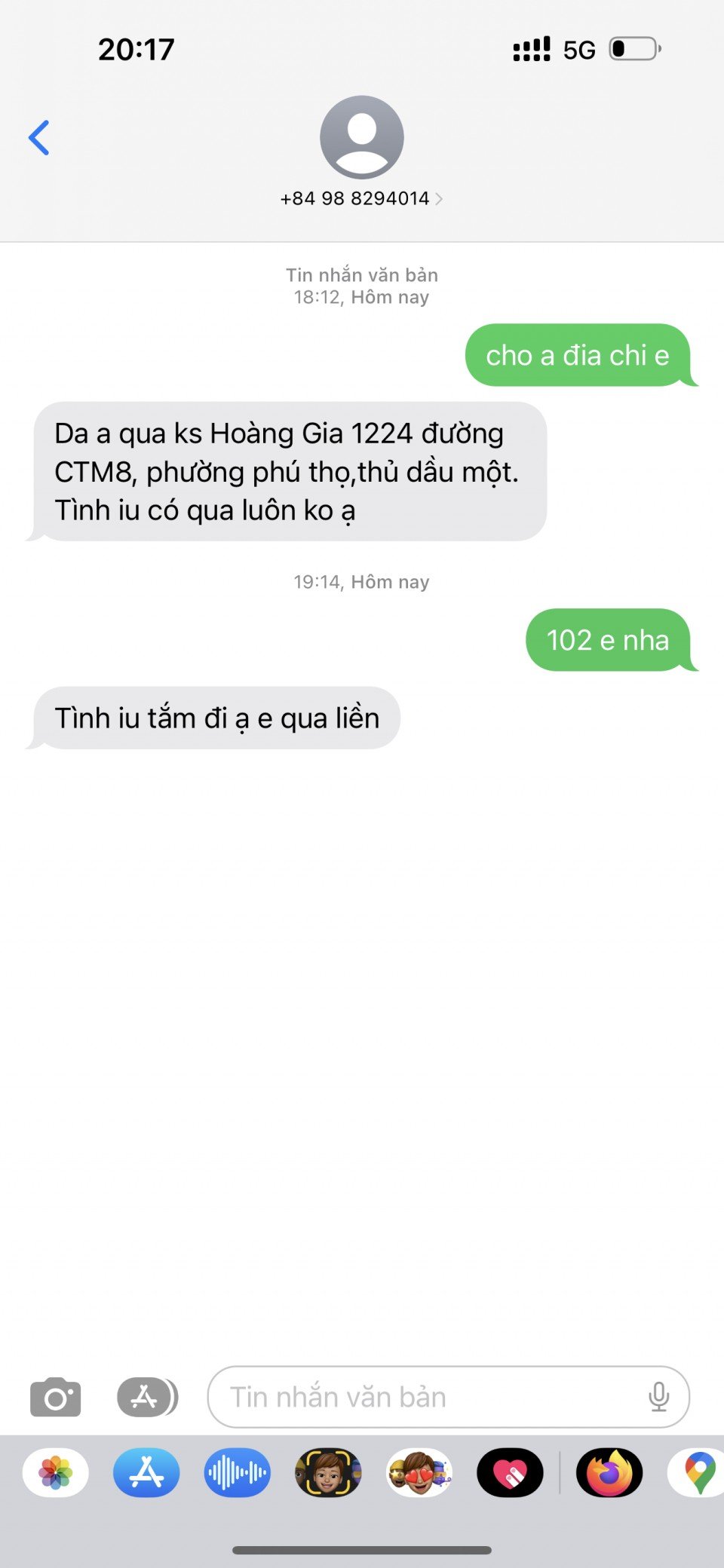Toggle the App Store apps drawer button

click(x=147, y=1397)
